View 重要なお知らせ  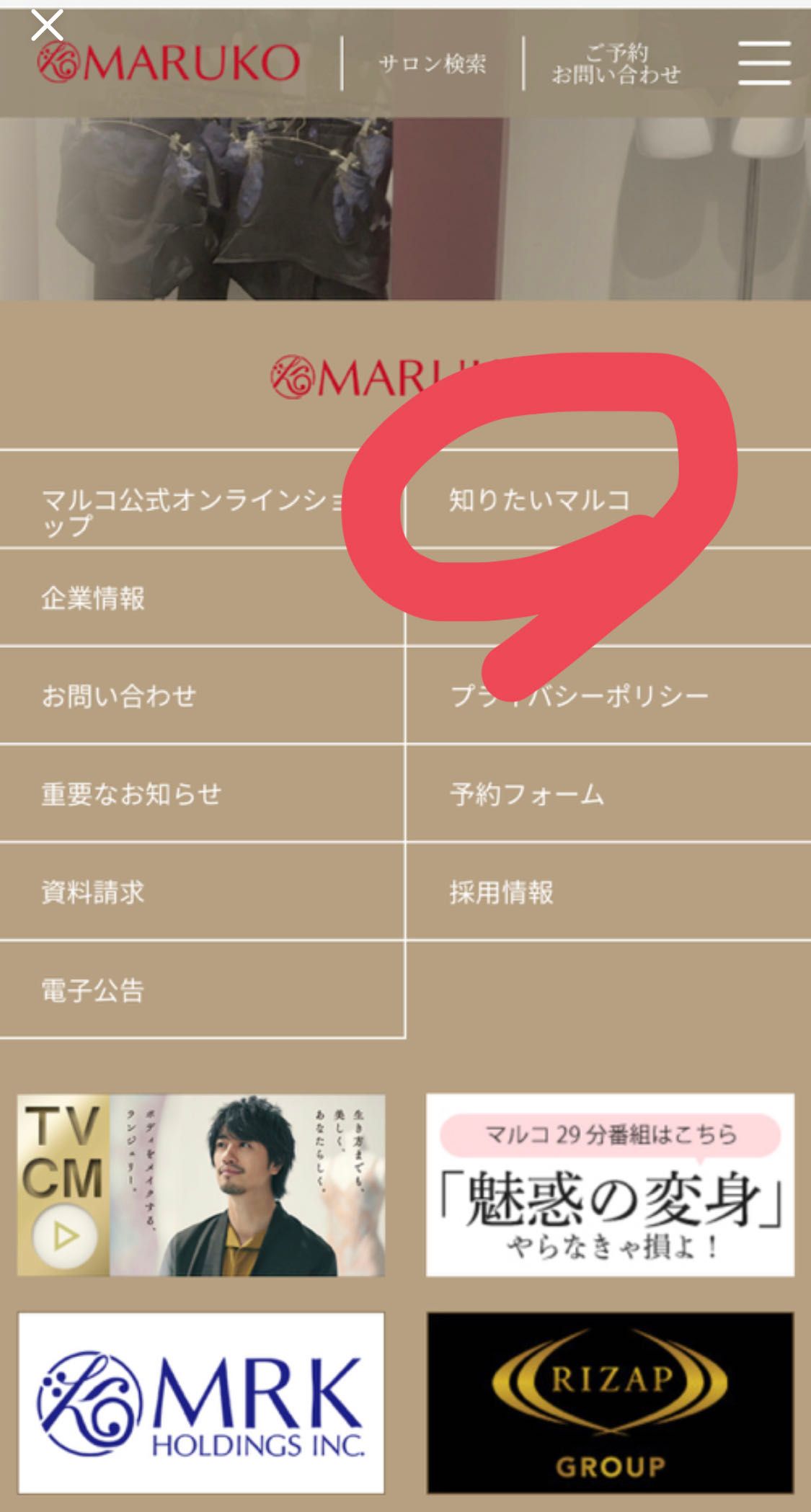131,794
